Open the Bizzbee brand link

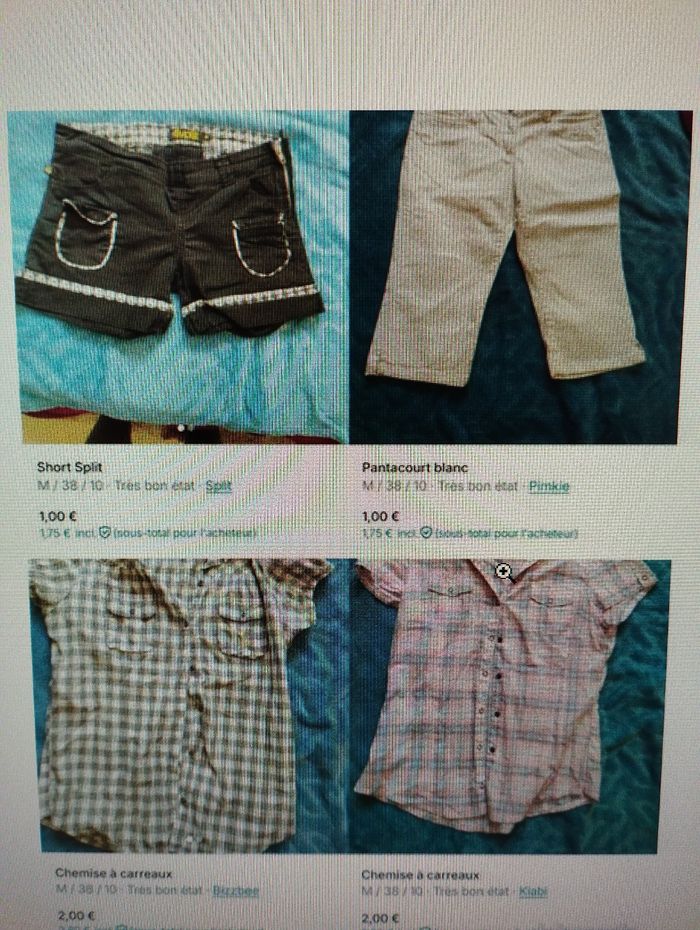pyautogui.click(x=236, y=889)
